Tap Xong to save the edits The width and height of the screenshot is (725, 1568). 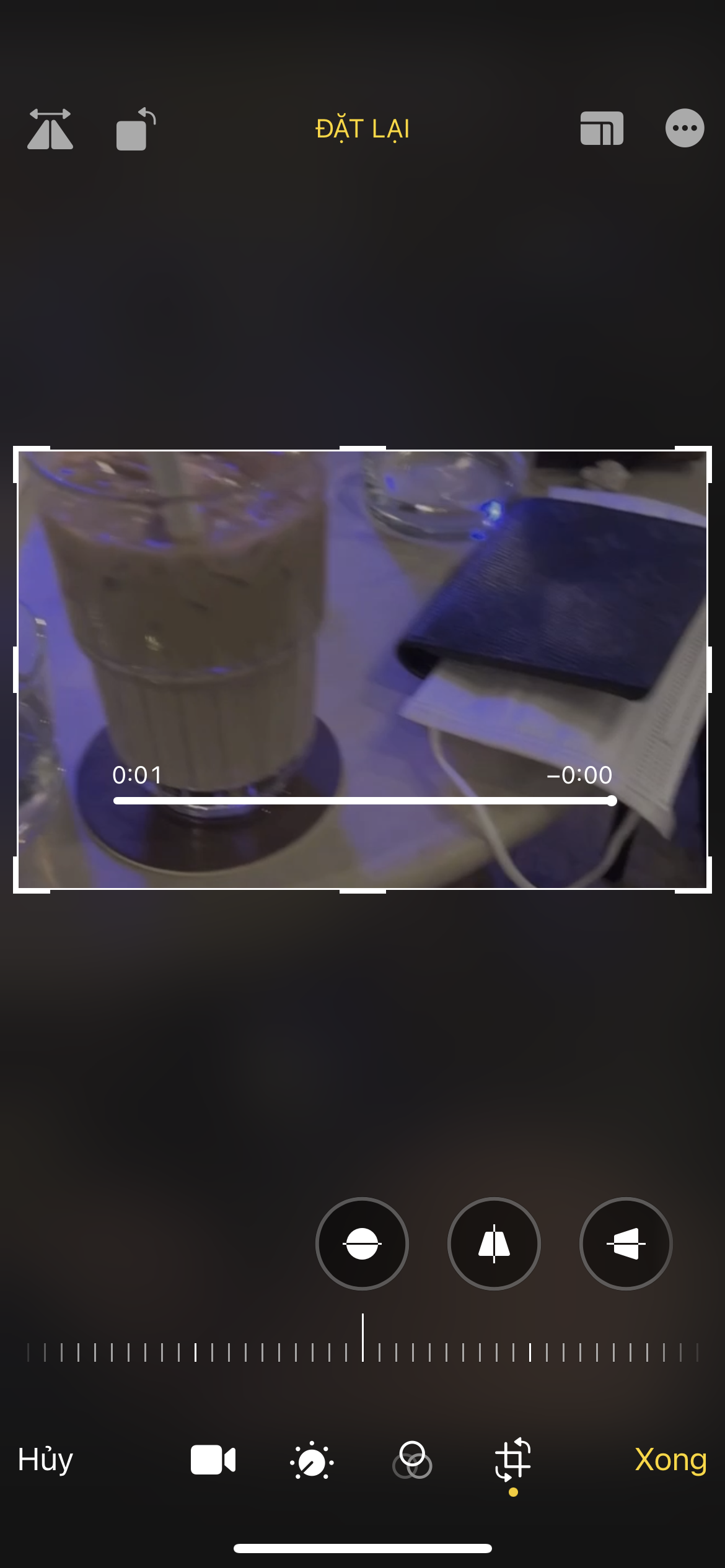670,1460
